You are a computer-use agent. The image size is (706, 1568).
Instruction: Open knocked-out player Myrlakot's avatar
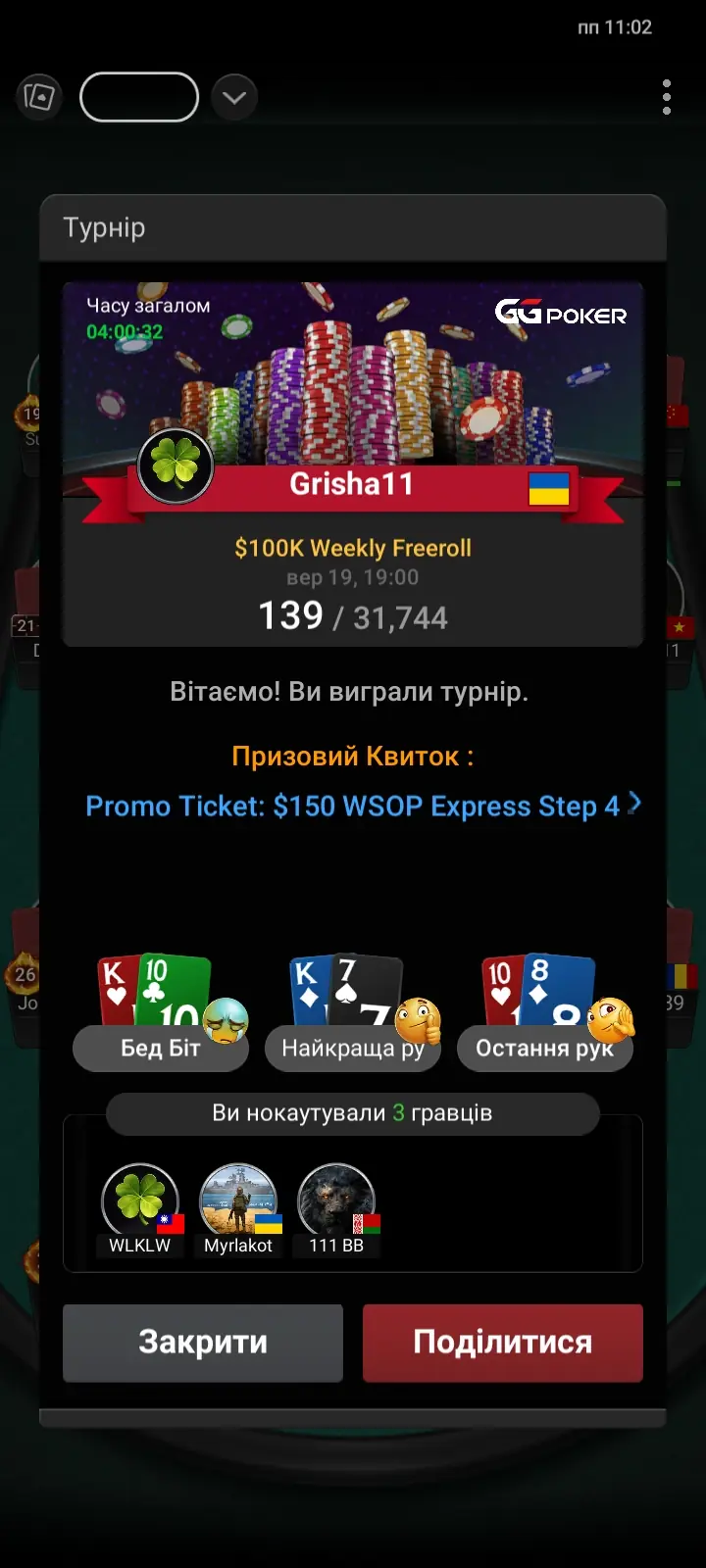[238, 1201]
